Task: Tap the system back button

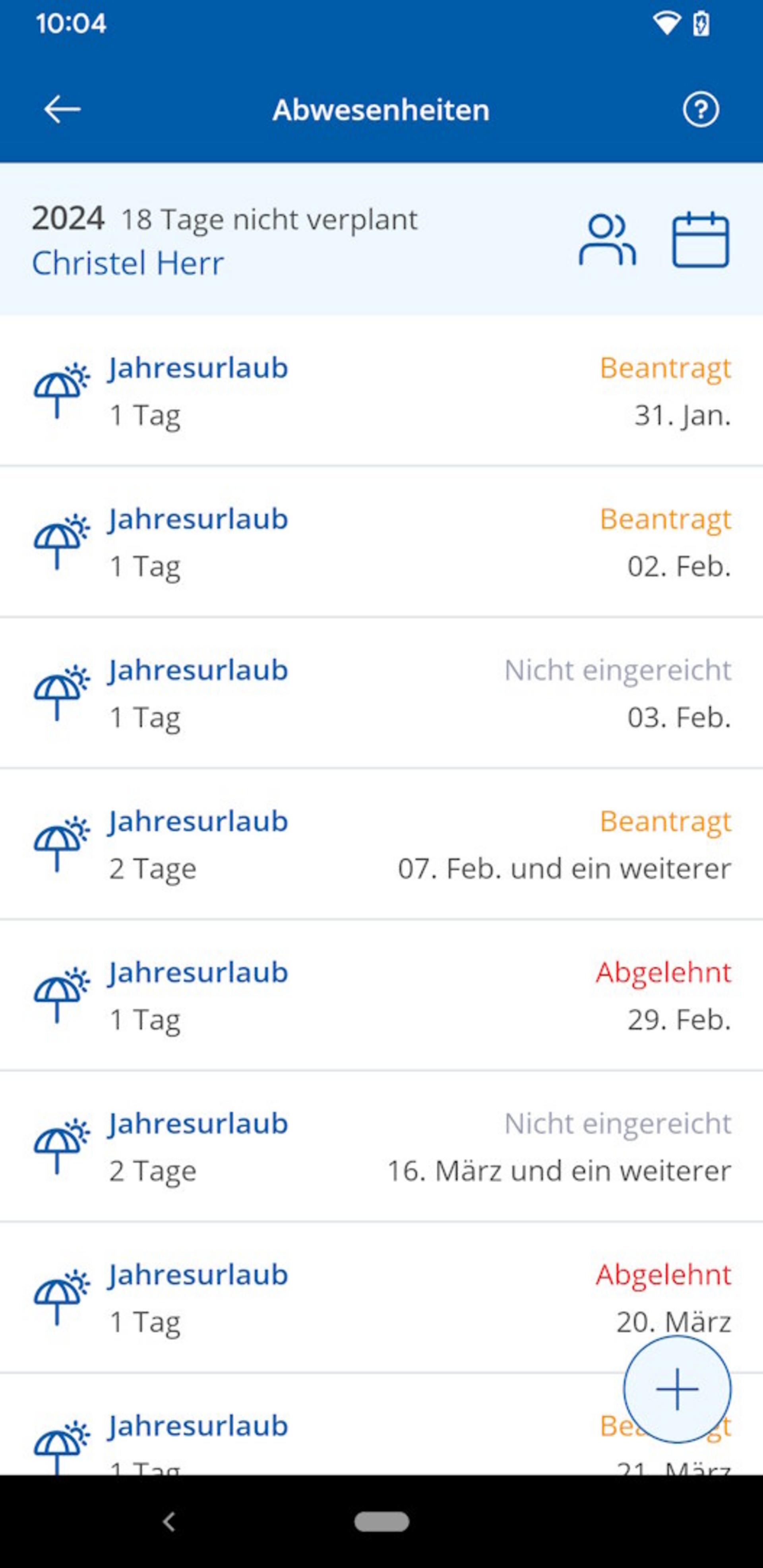Action: [168, 1522]
